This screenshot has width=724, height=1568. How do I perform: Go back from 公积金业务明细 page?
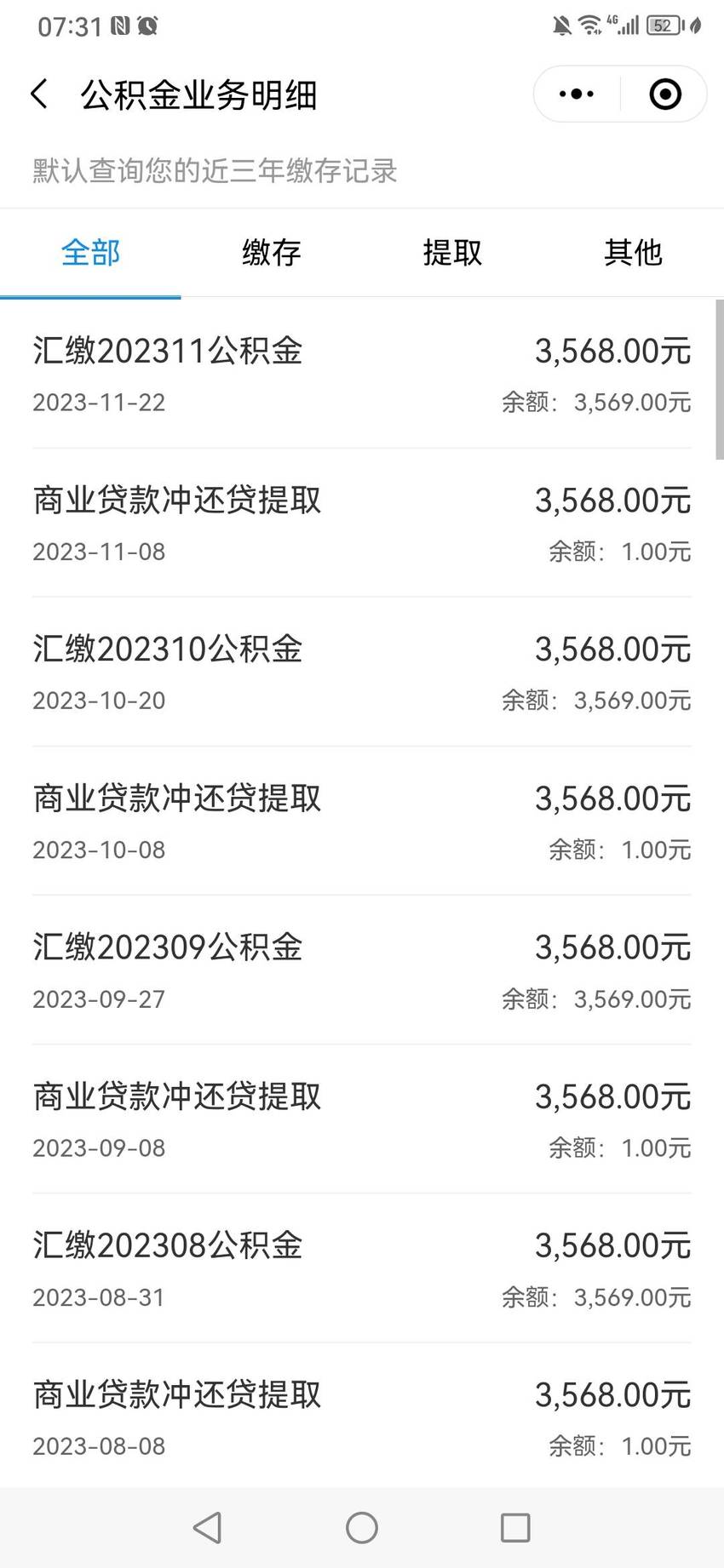[x=39, y=94]
